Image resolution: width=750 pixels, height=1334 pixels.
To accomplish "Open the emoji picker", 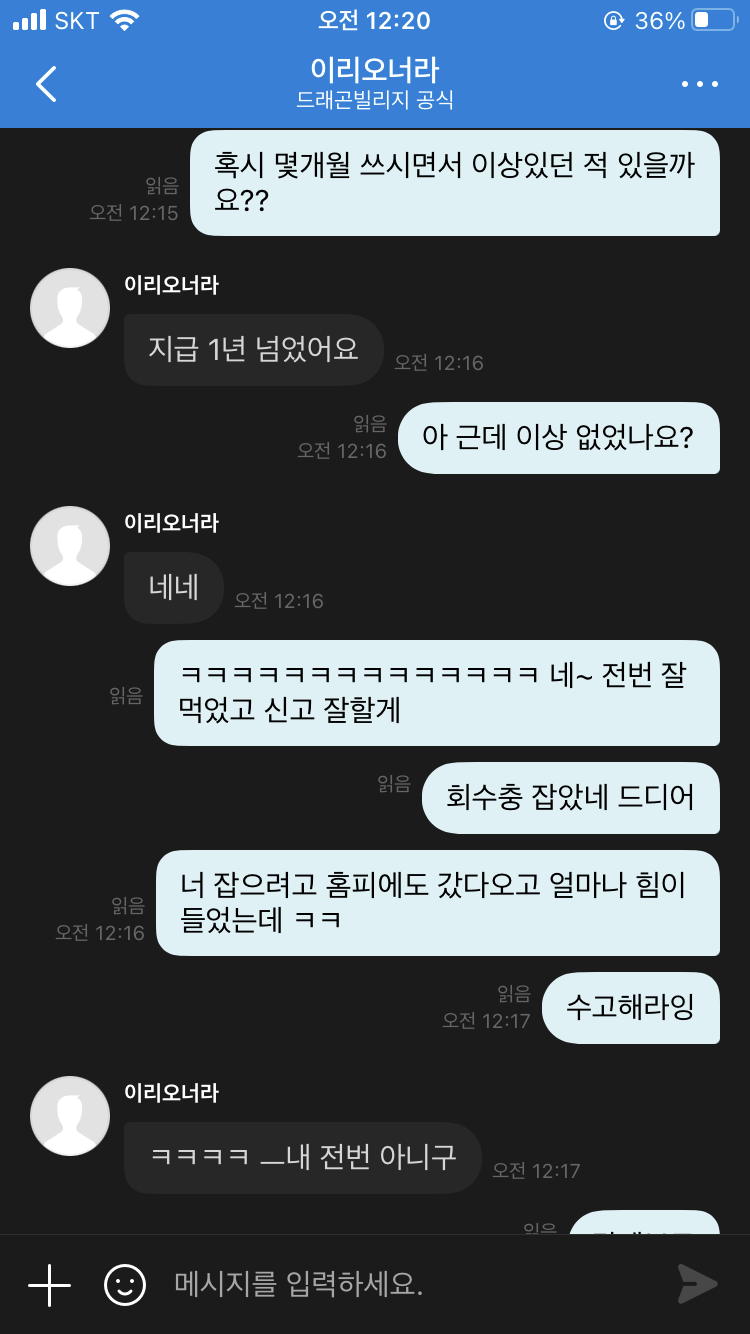I will tap(125, 1284).
